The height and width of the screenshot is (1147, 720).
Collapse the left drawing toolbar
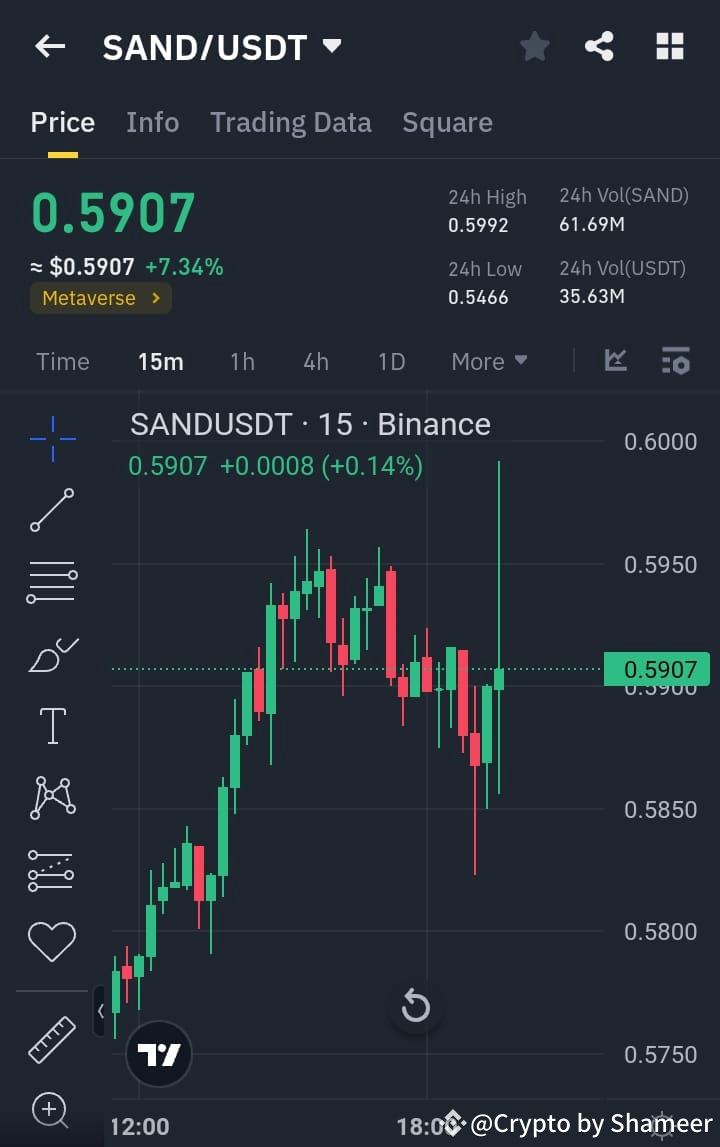[x=101, y=1011]
